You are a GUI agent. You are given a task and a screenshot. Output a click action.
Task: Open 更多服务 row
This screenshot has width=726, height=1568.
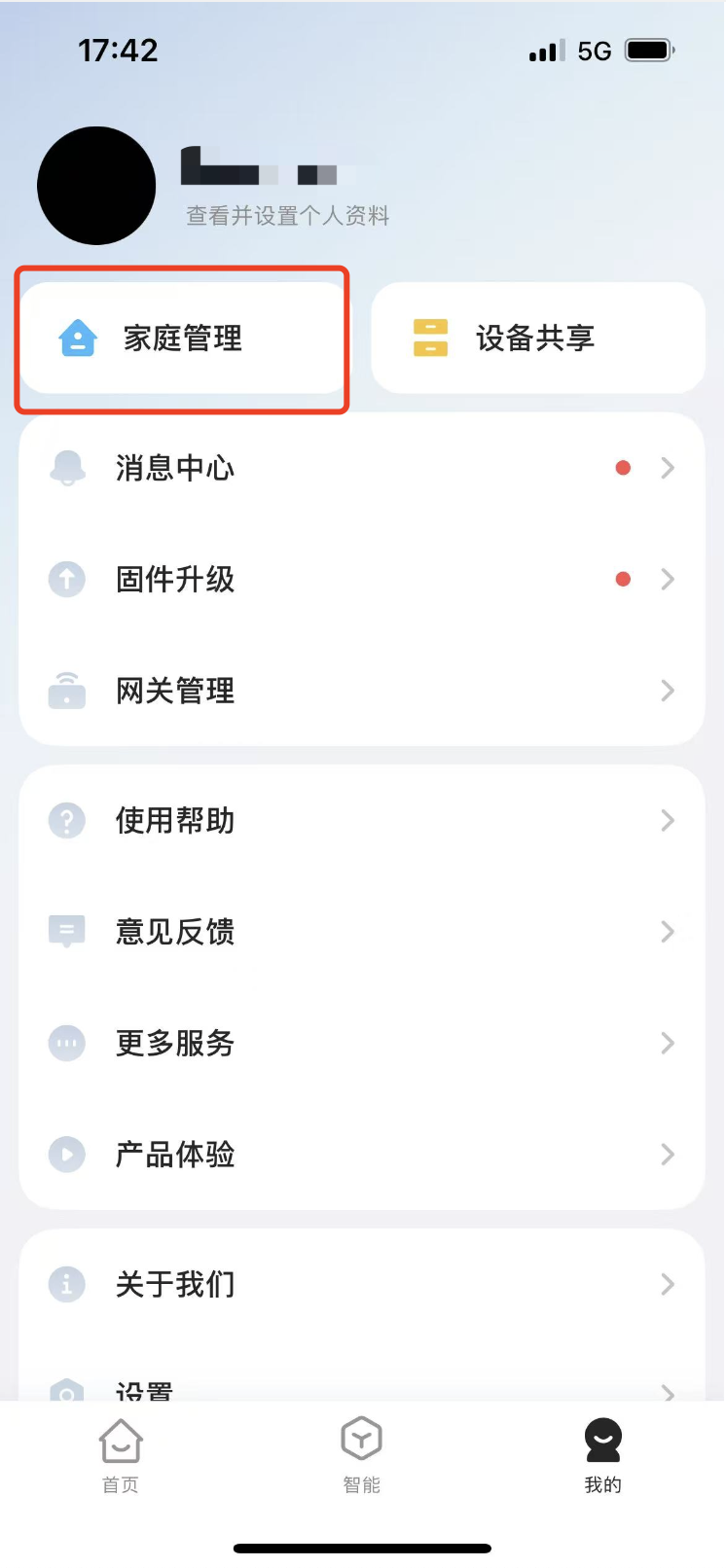[x=362, y=1043]
